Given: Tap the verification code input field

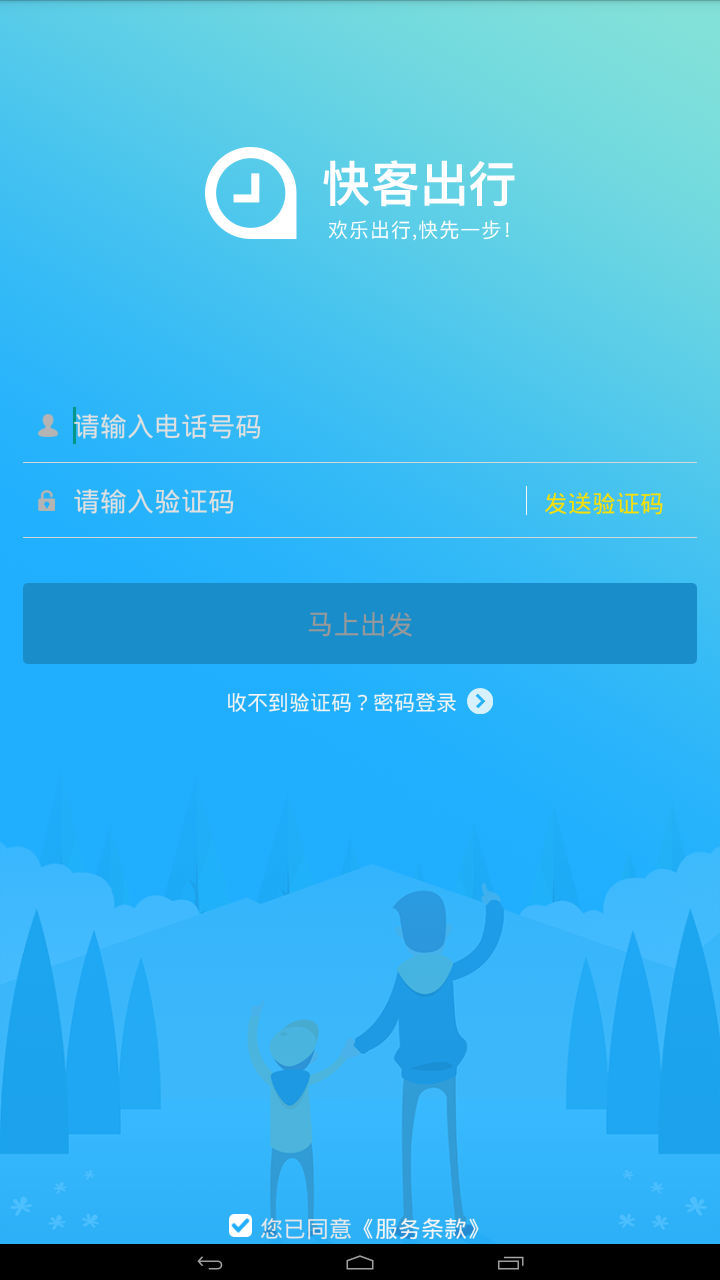Looking at the screenshot, I should click(295, 501).
